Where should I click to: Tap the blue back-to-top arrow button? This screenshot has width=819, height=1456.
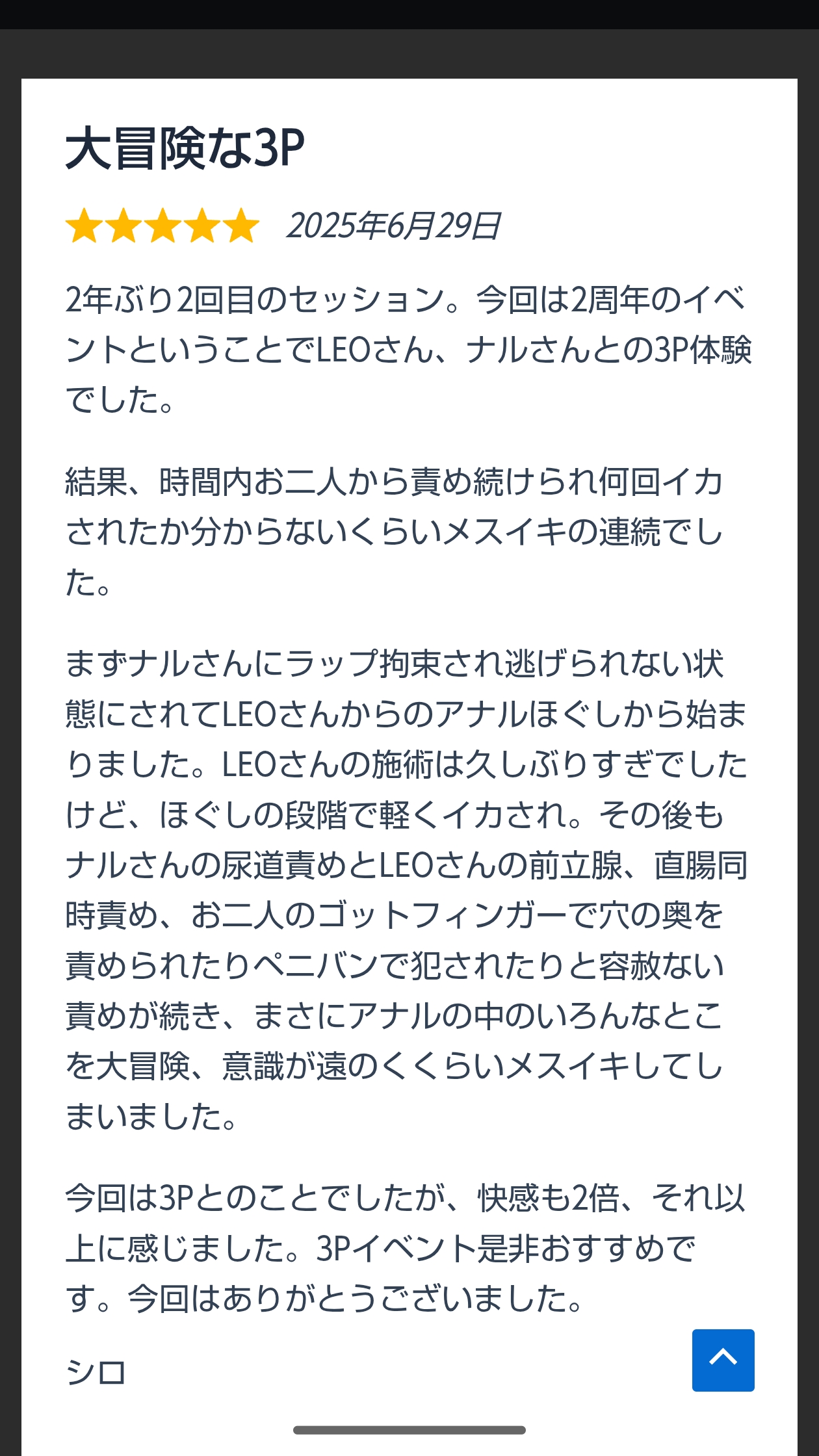point(723,1360)
